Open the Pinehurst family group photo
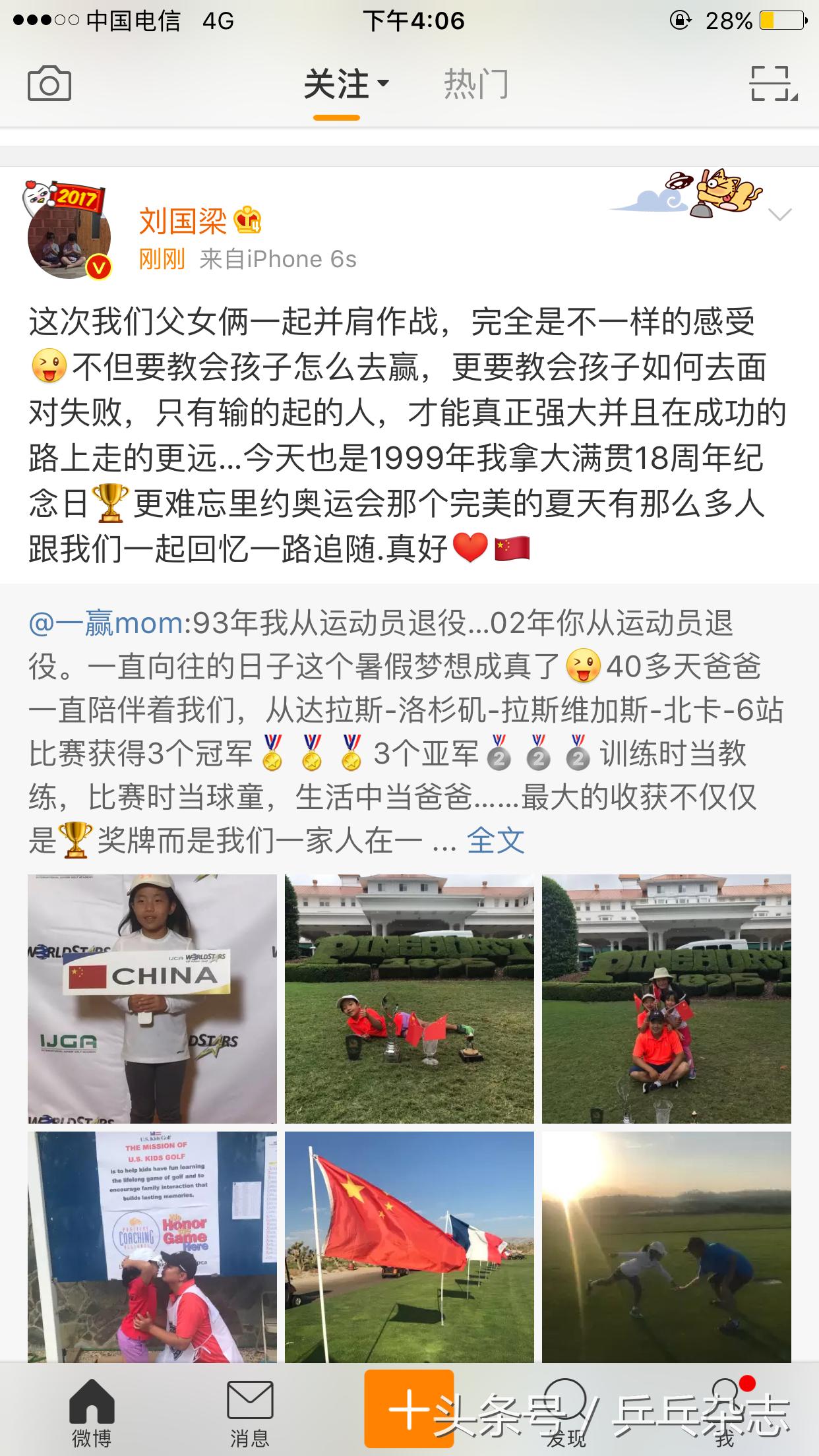The width and height of the screenshot is (819, 1456). coord(666,998)
